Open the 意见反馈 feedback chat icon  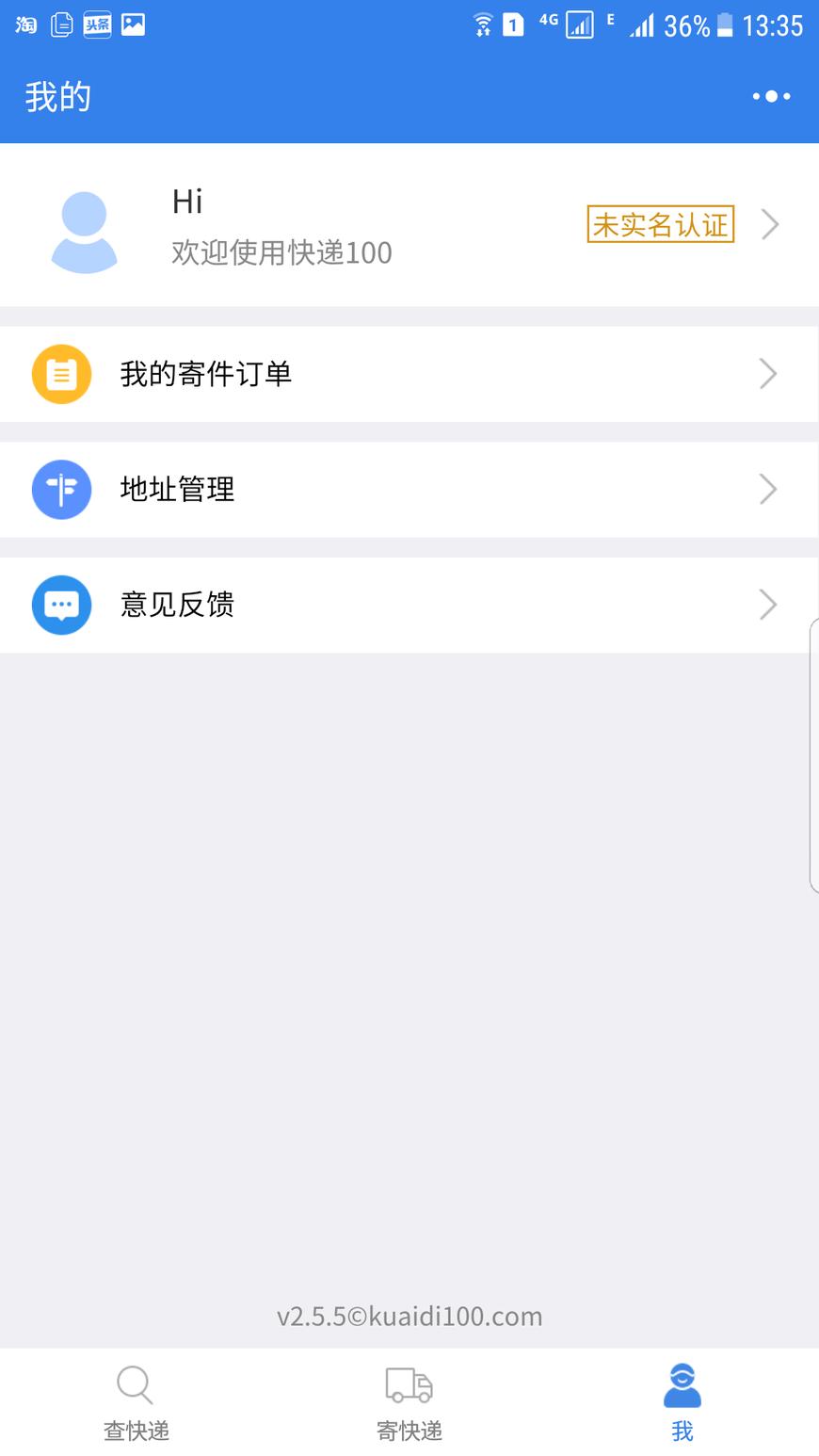tap(60, 605)
